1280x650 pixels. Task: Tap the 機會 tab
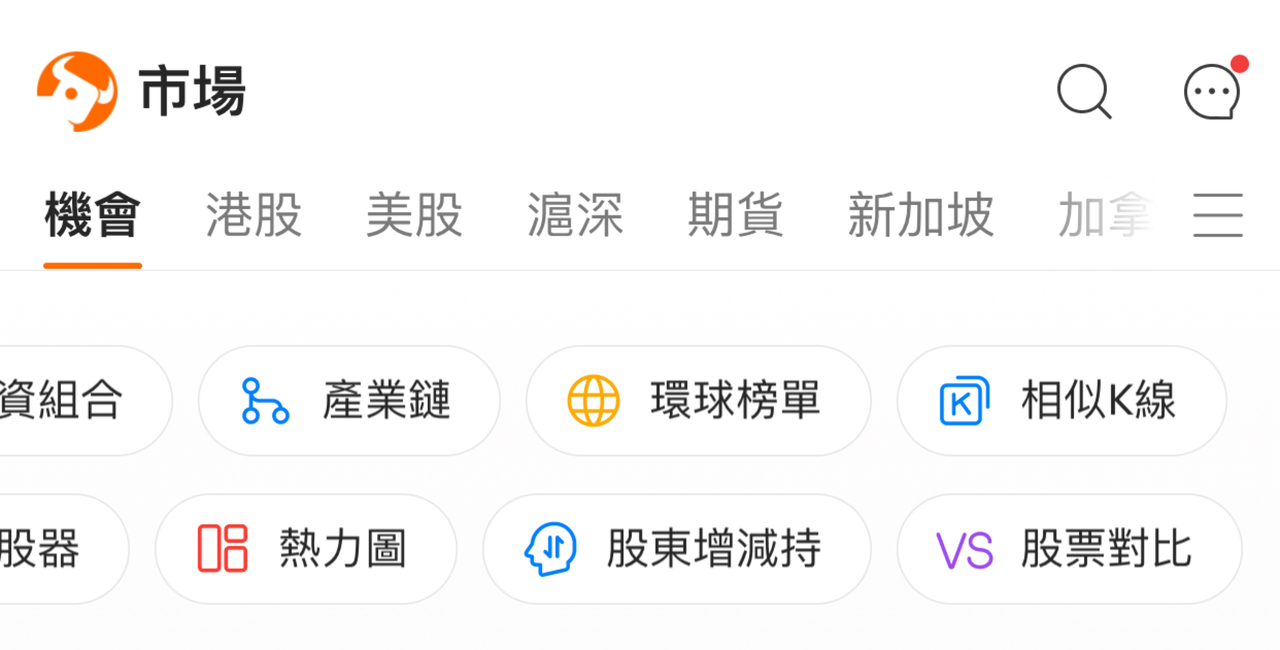(x=93, y=215)
